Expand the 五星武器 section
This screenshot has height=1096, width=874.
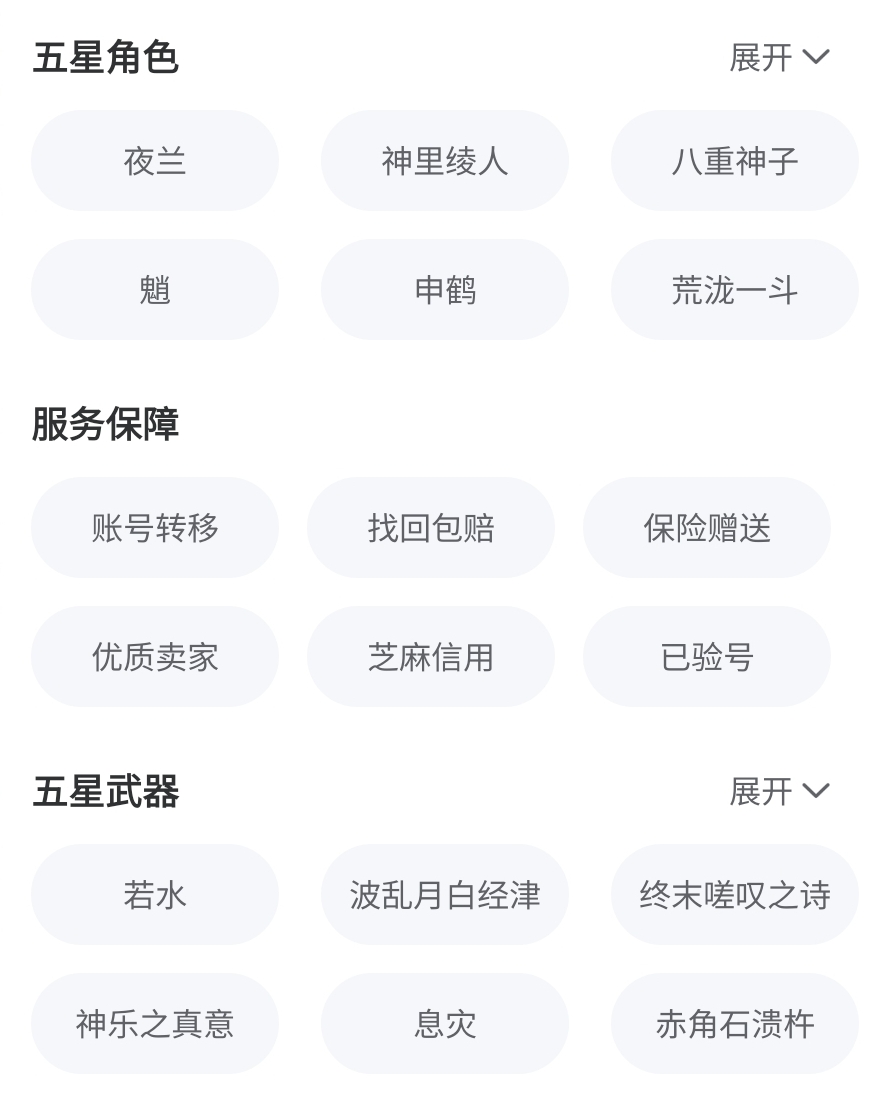[x=779, y=792]
